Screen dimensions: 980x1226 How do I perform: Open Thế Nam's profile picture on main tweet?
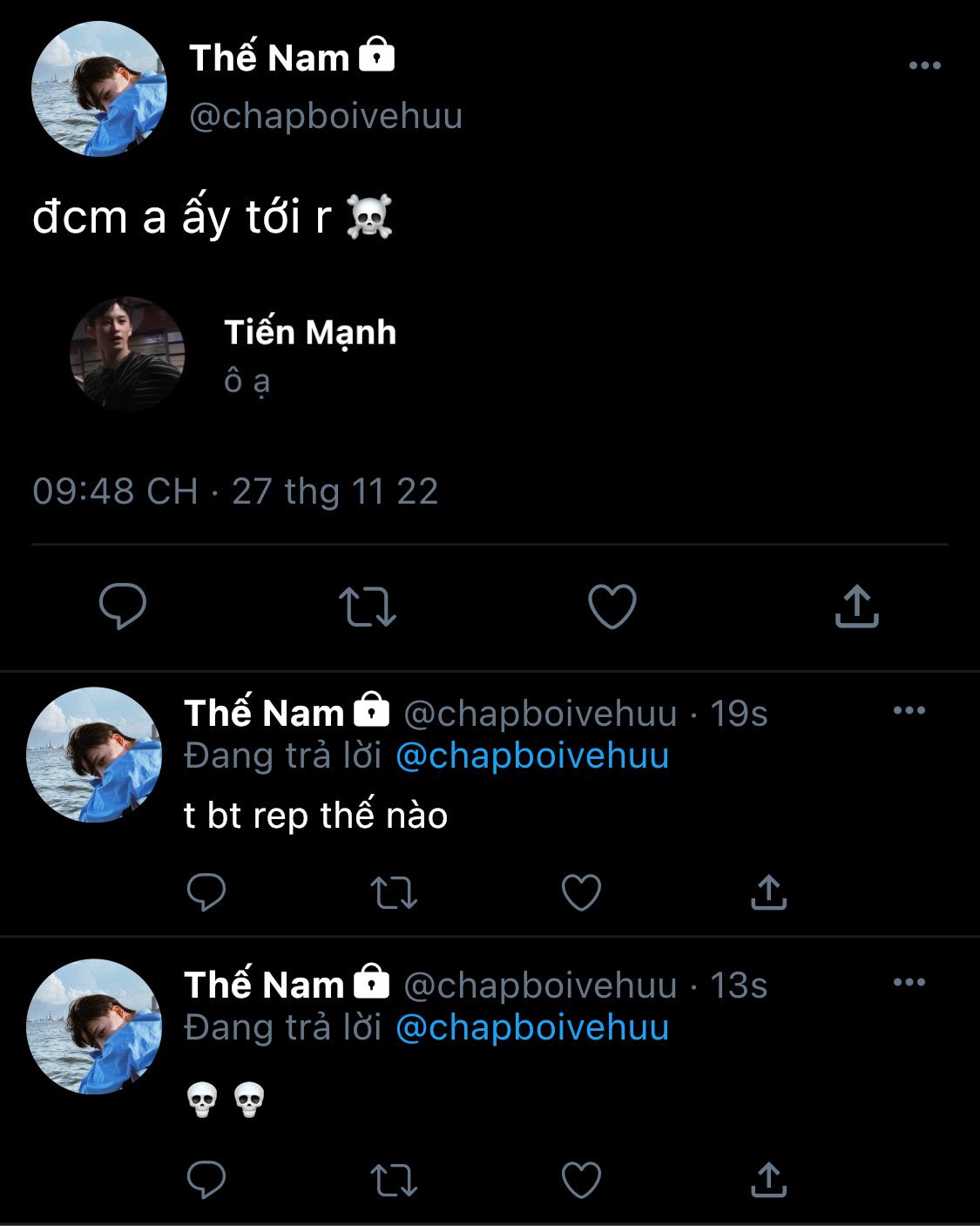point(98,89)
